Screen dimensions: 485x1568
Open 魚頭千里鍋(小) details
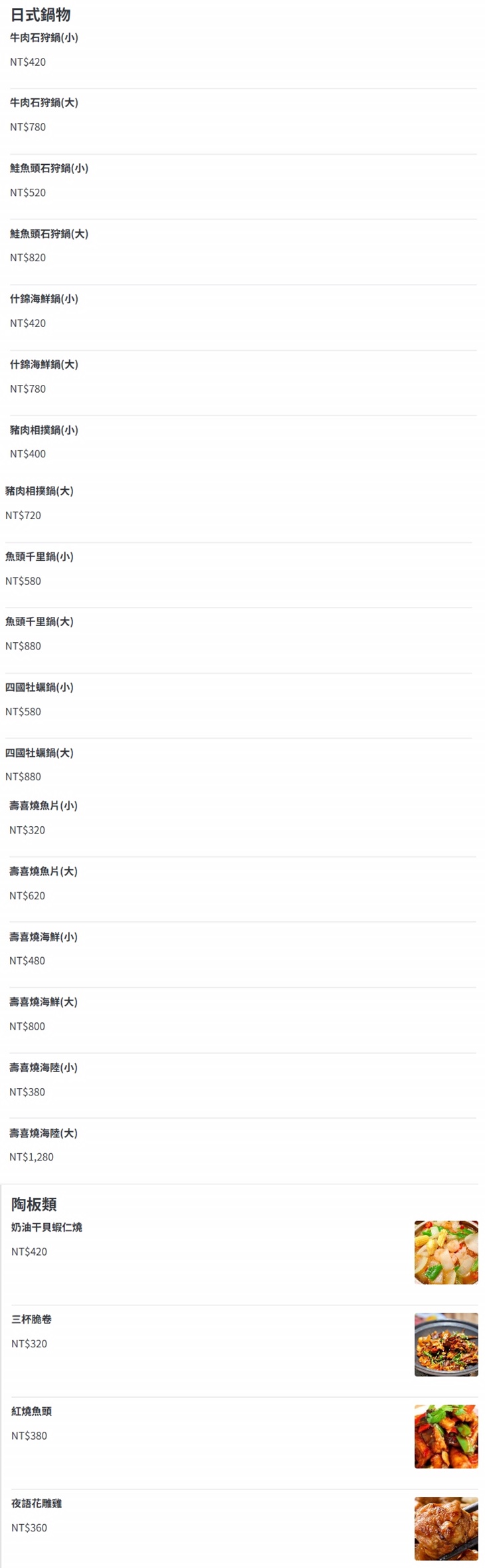click(x=39, y=557)
